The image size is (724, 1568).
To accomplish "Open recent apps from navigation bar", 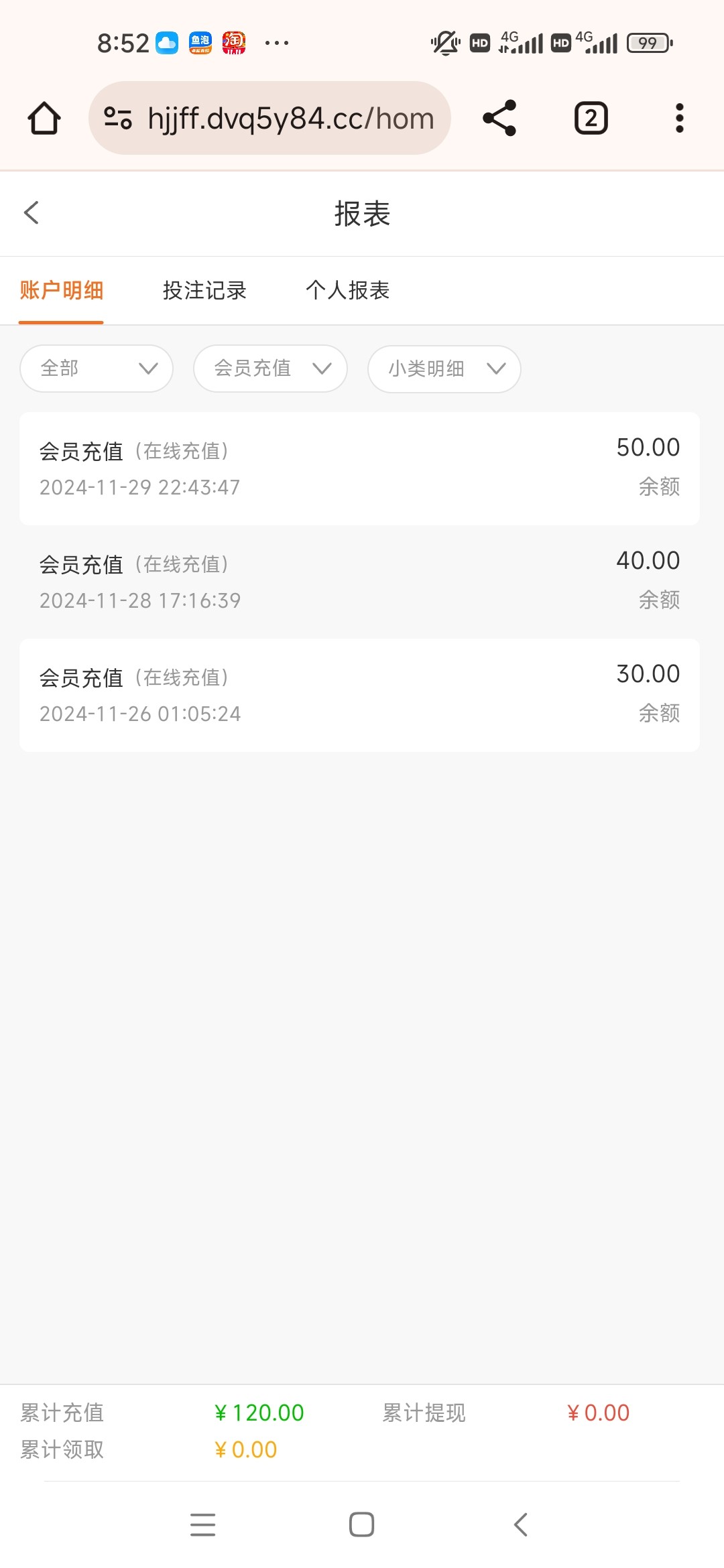I will click(x=202, y=1524).
